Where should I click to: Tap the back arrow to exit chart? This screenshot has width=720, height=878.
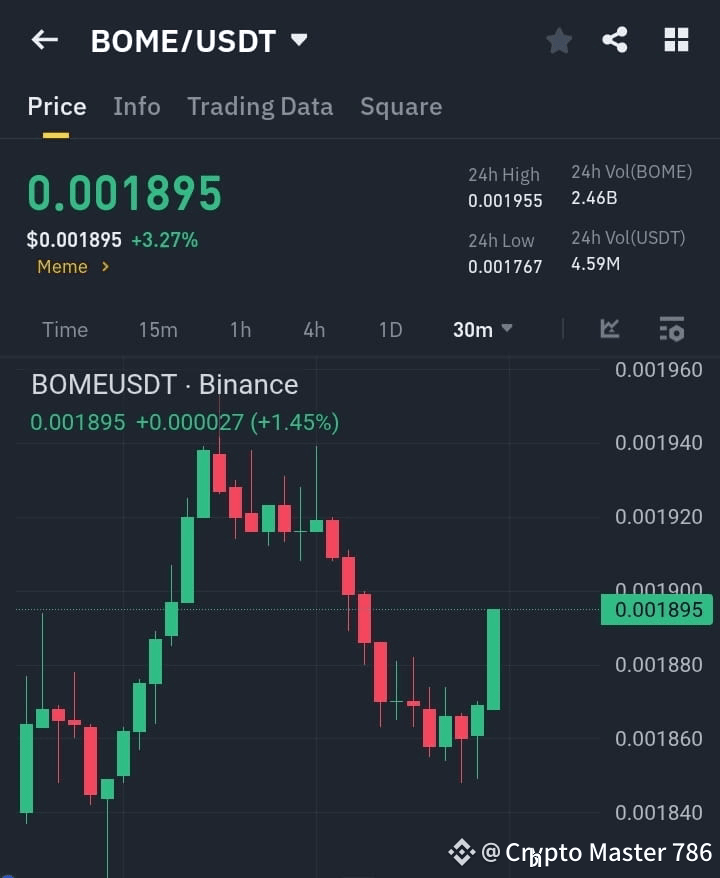(x=42, y=40)
